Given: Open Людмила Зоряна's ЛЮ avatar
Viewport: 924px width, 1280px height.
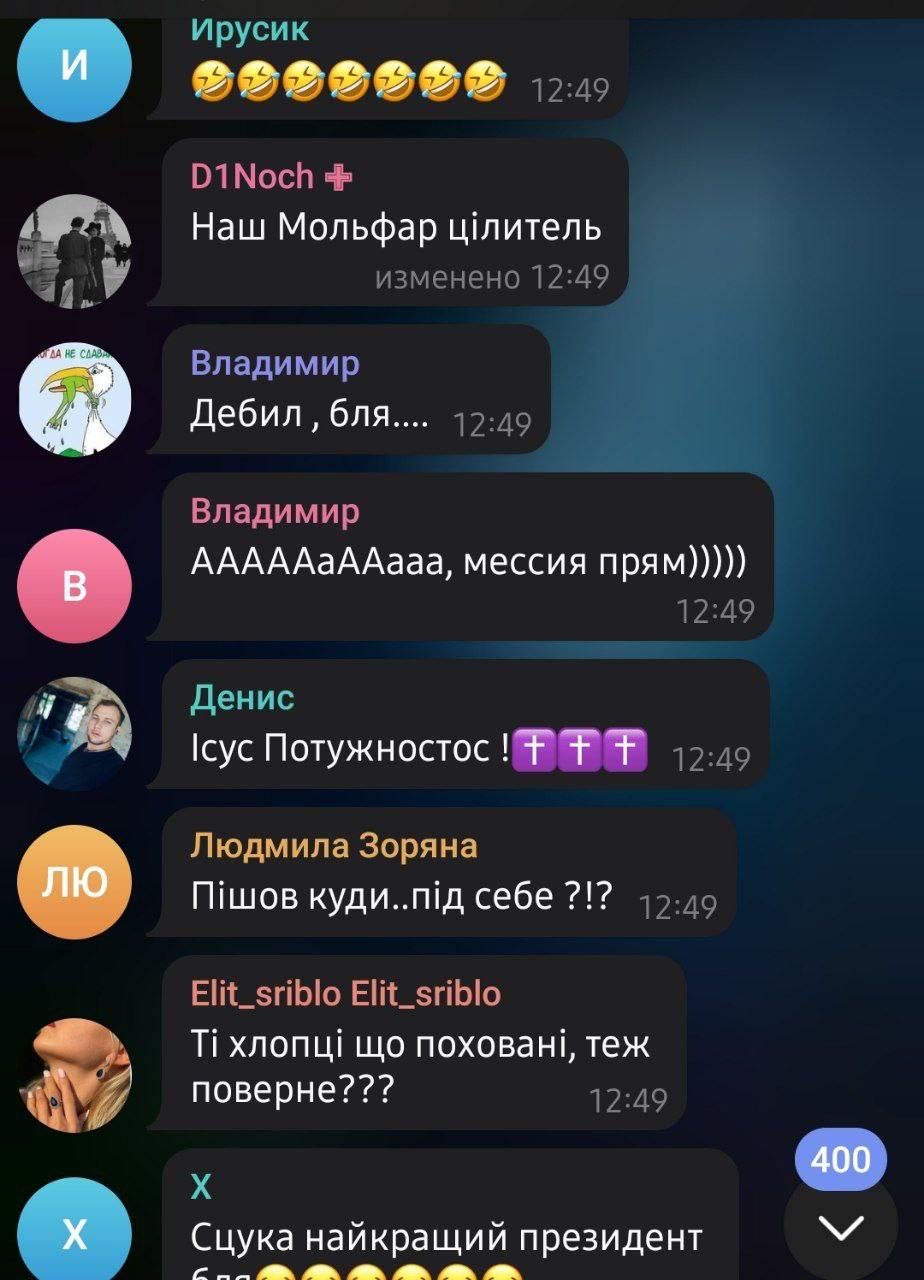Looking at the screenshot, I should pyautogui.click(x=75, y=881).
